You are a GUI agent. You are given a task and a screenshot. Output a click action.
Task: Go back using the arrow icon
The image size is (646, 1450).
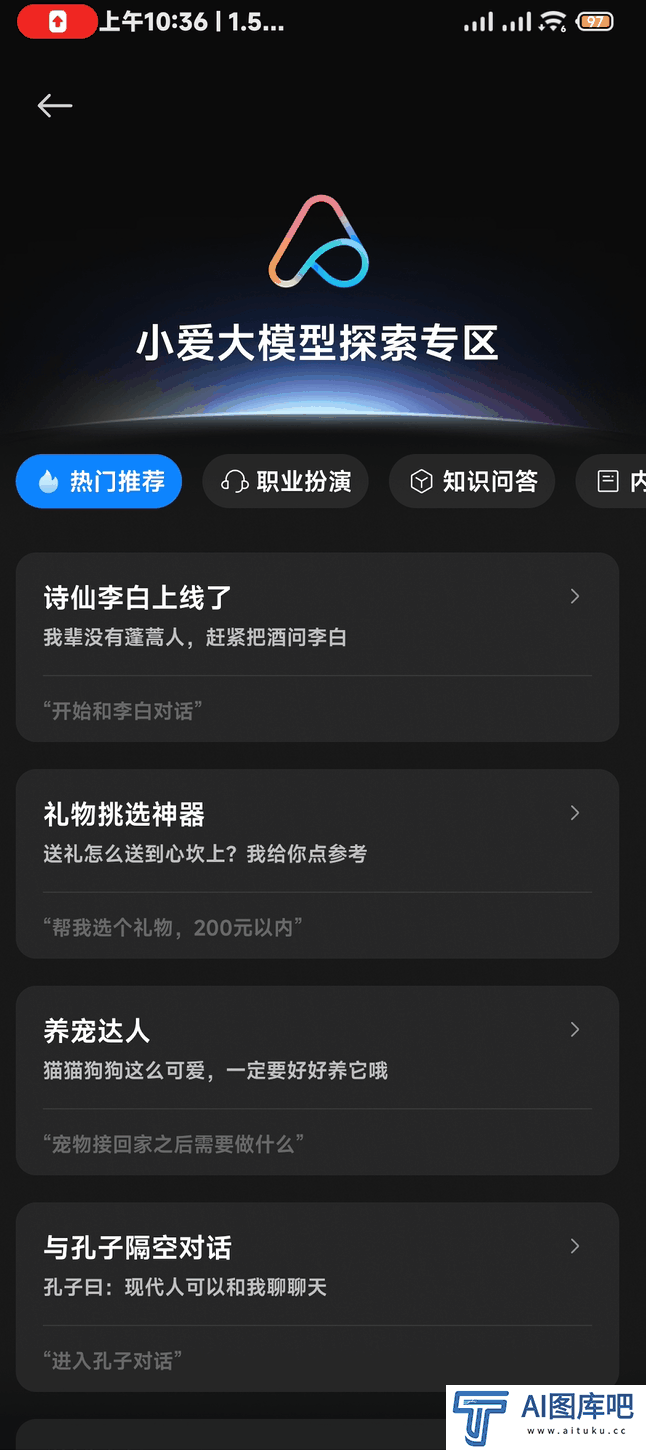tap(55, 105)
